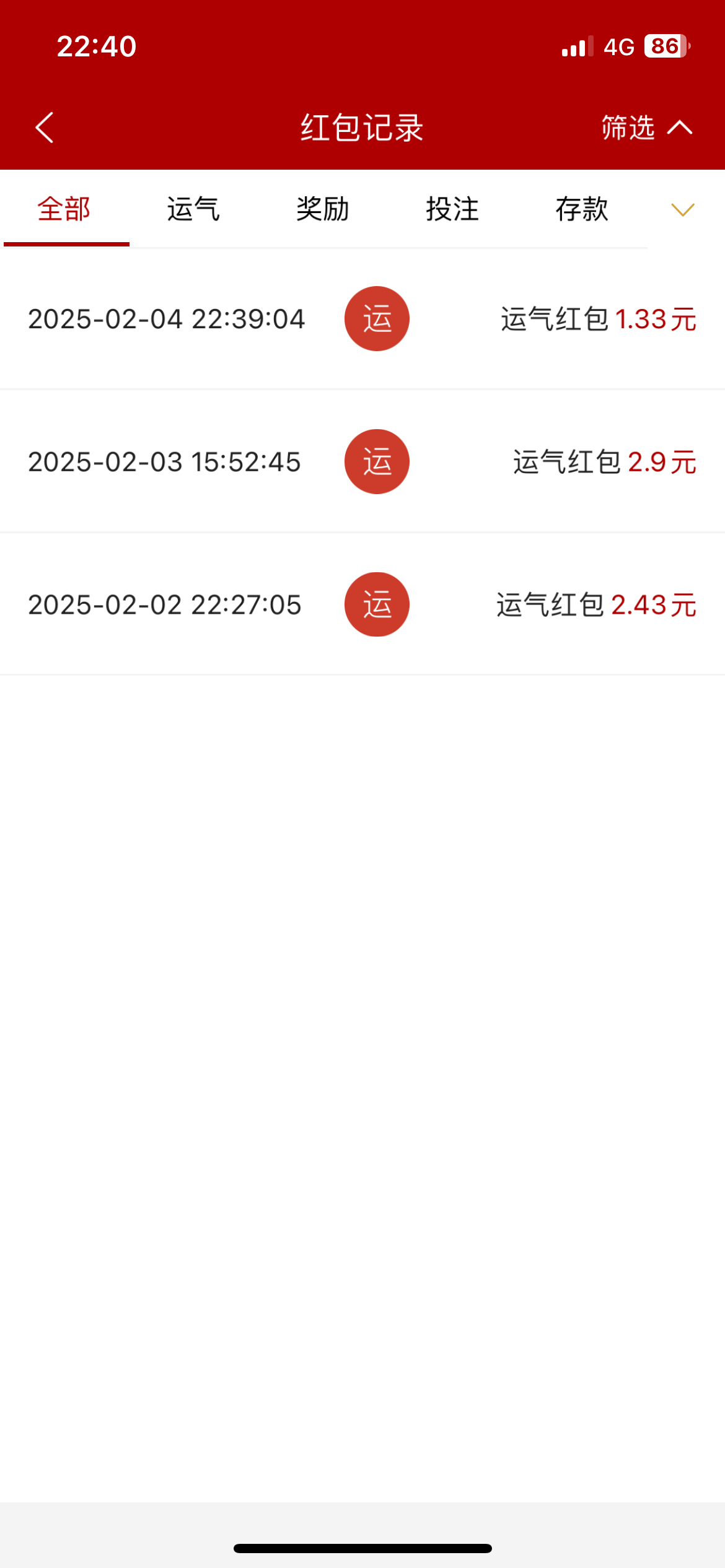Open the 2025-02-02 运气红包 2.43元 record
725x1568 pixels.
pyautogui.click(x=362, y=604)
